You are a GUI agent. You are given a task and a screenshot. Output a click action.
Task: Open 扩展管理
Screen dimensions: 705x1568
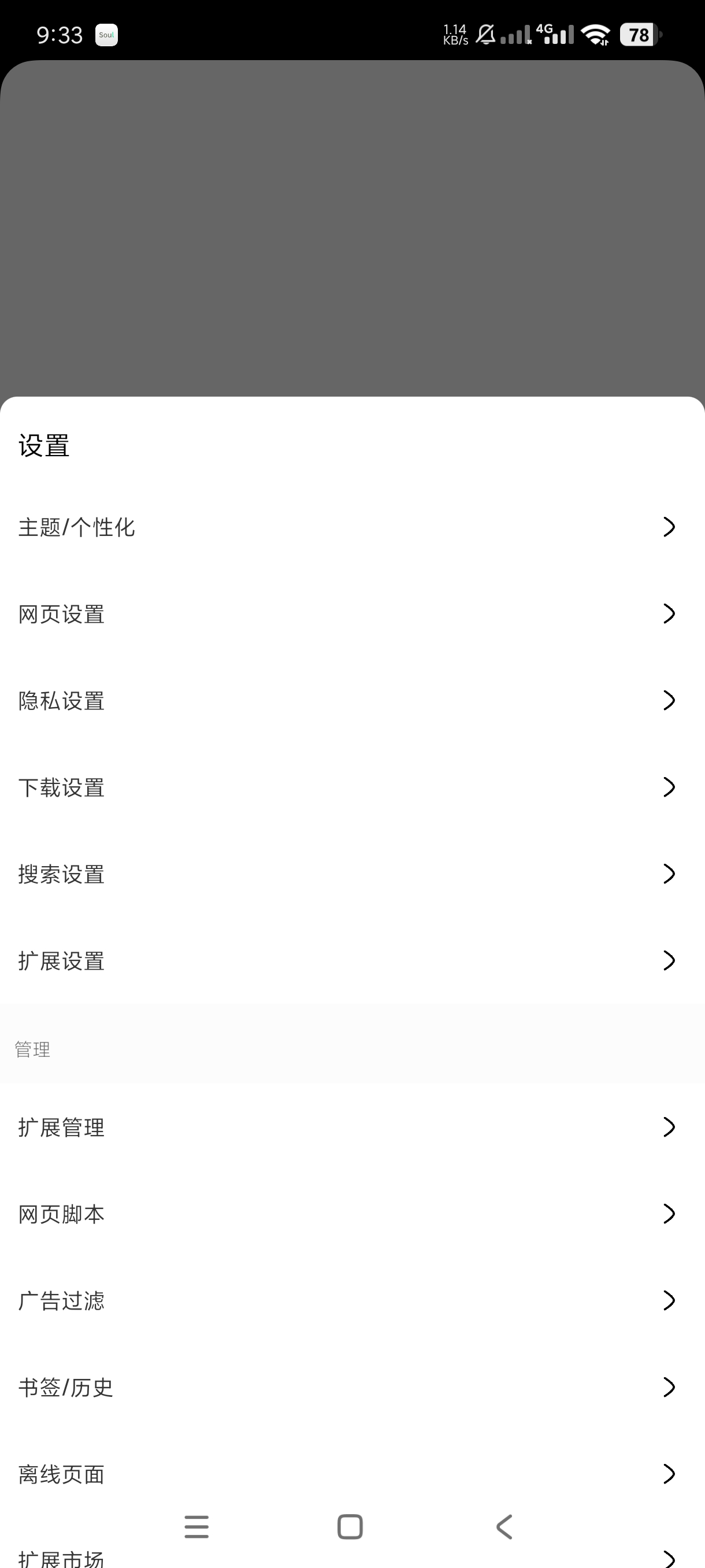coord(352,1127)
